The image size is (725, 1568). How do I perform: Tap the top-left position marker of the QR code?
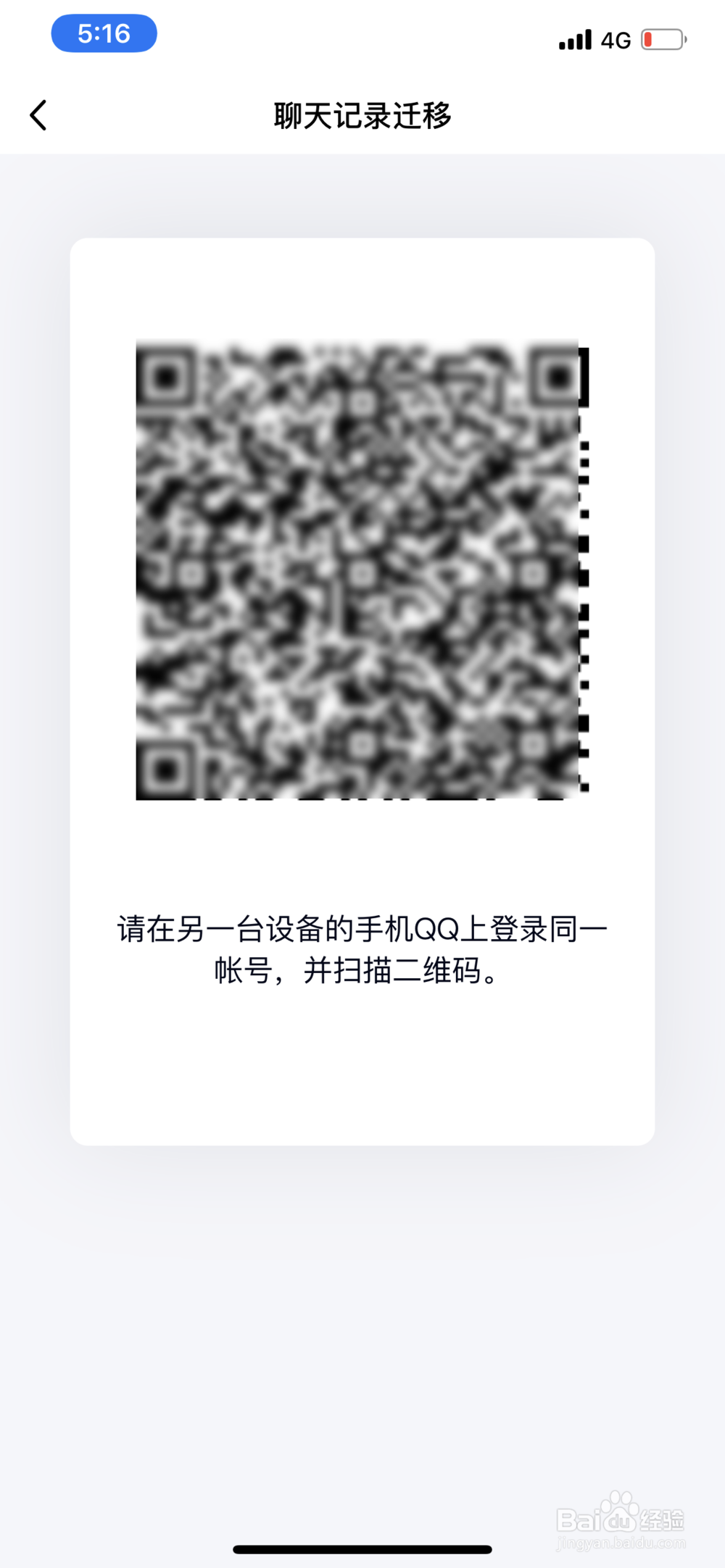(x=168, y=377)
